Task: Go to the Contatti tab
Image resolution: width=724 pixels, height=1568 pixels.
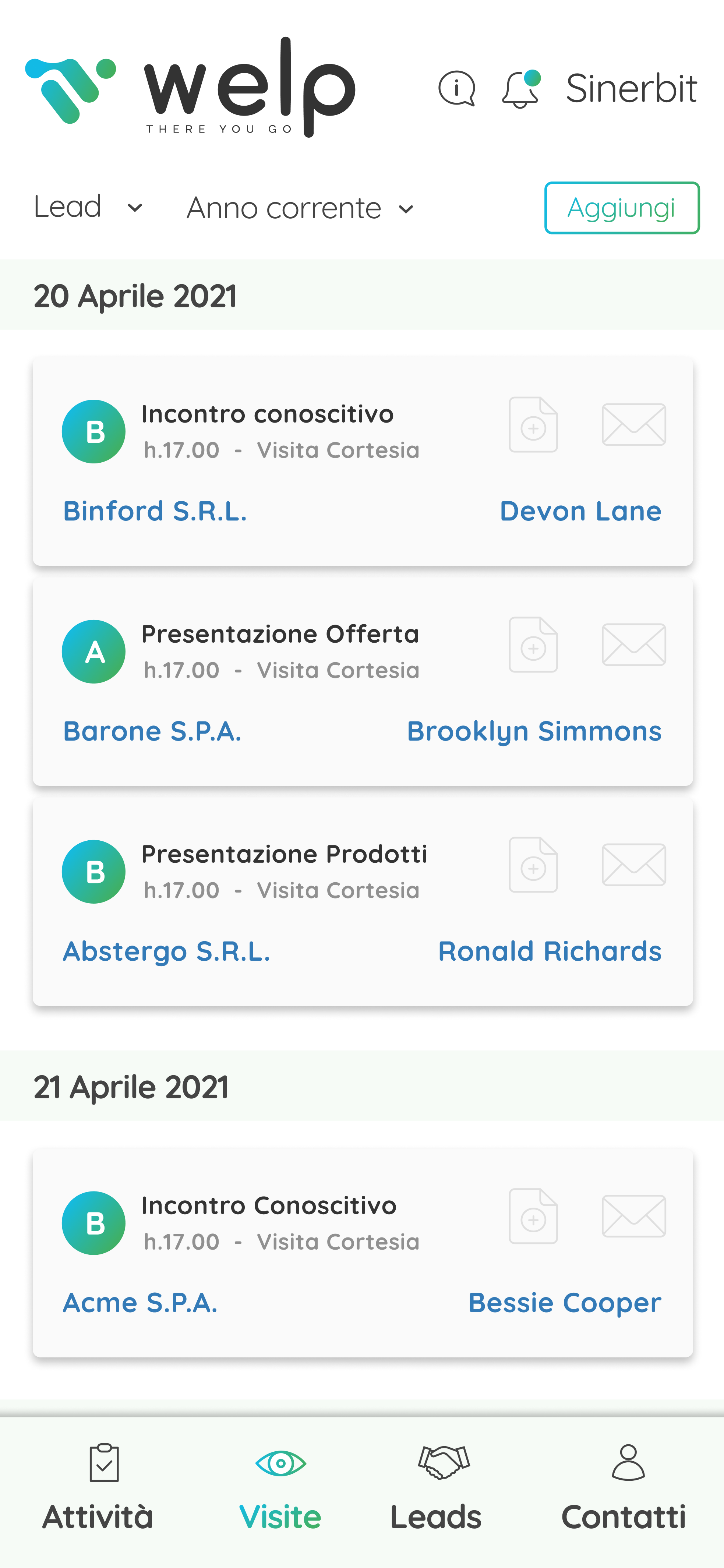Action: [624, 1488]
